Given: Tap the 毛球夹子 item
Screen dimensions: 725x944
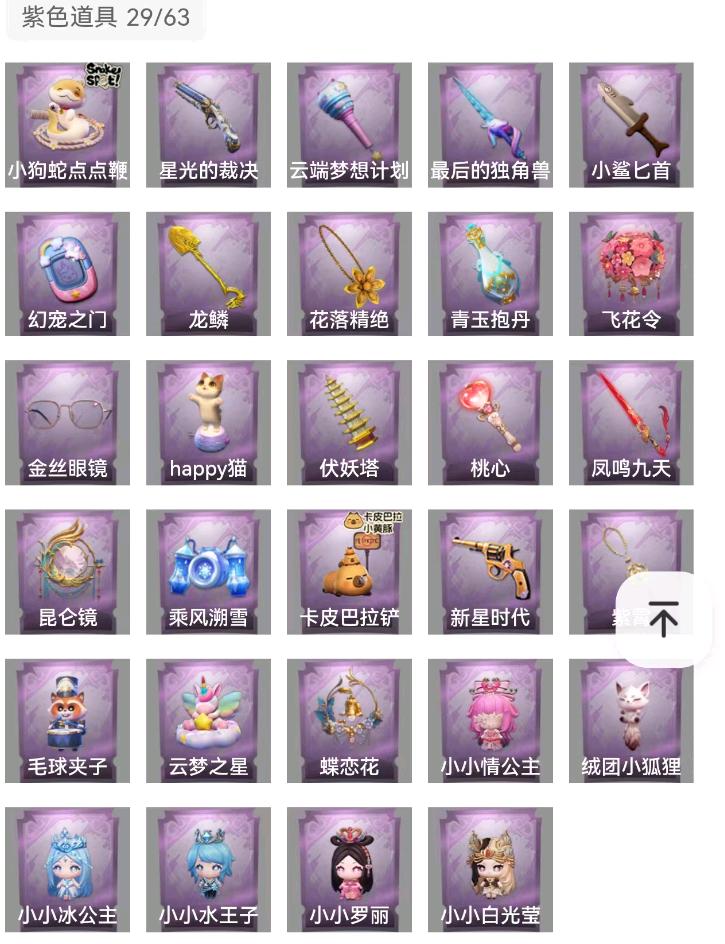Looking at the screenshot, I should [x=67, y=721].
